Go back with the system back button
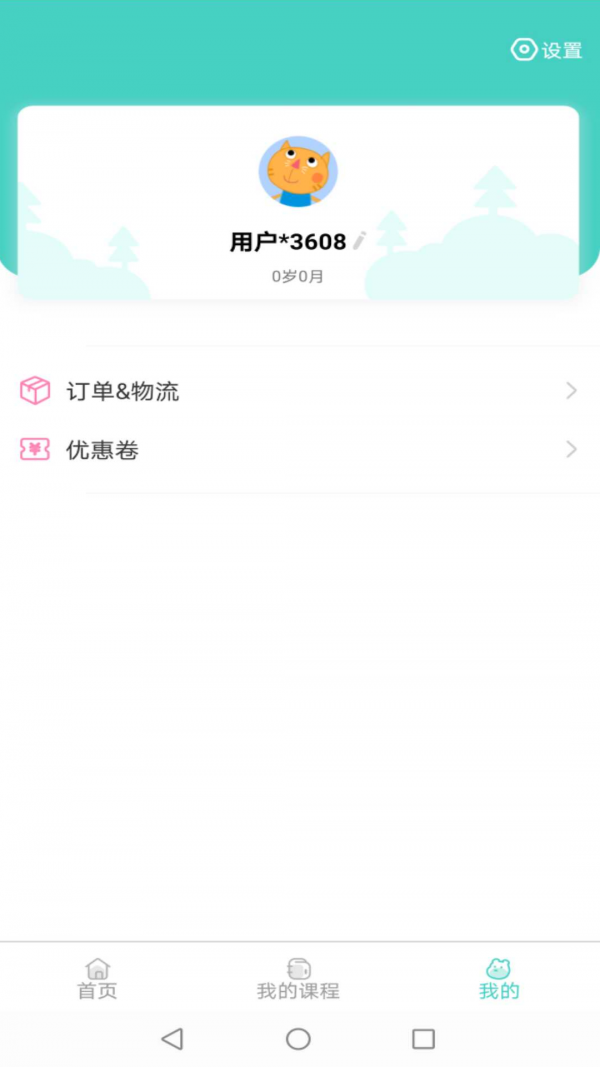 (x=172, y=1039)
